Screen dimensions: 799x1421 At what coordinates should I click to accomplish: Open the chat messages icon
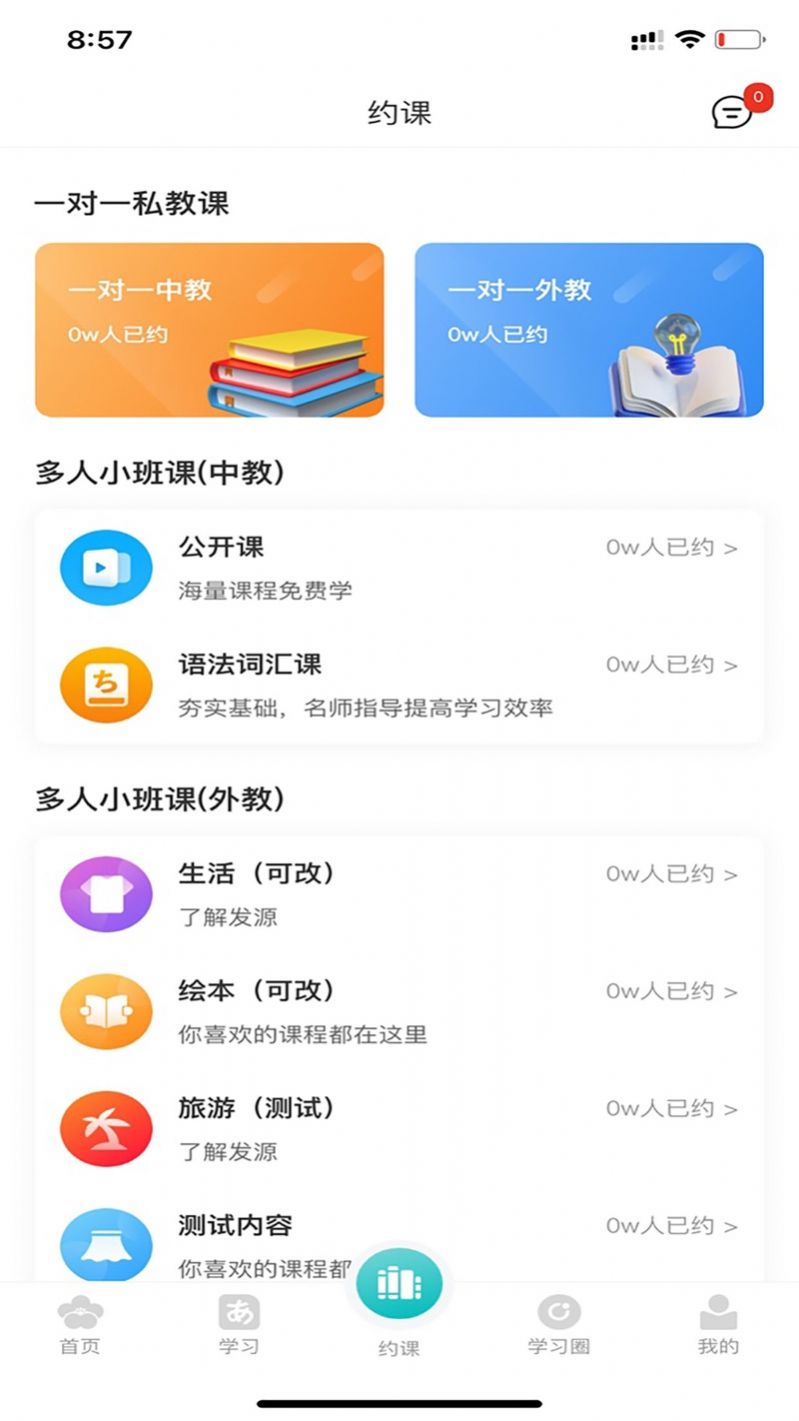(x=730, y=113)
